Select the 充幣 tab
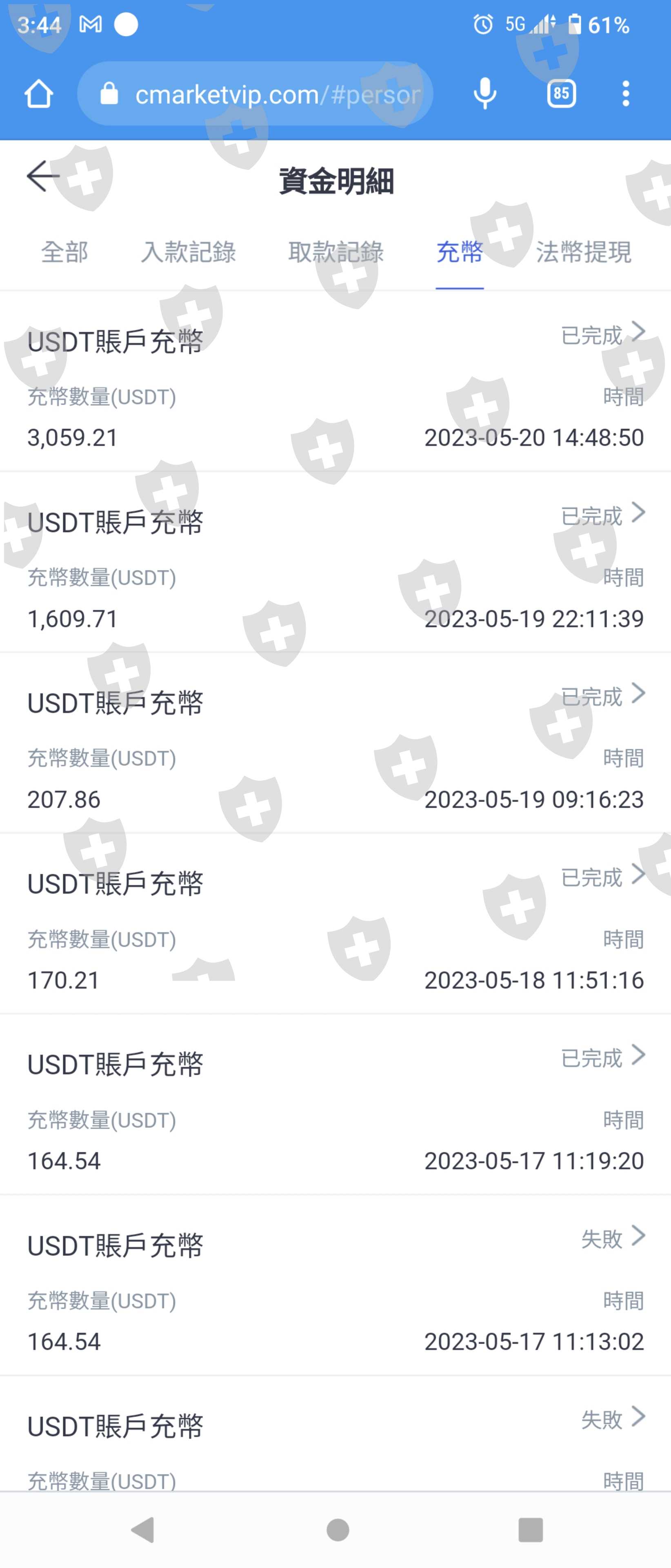The image size is (671, 1568). coord(459,252)
